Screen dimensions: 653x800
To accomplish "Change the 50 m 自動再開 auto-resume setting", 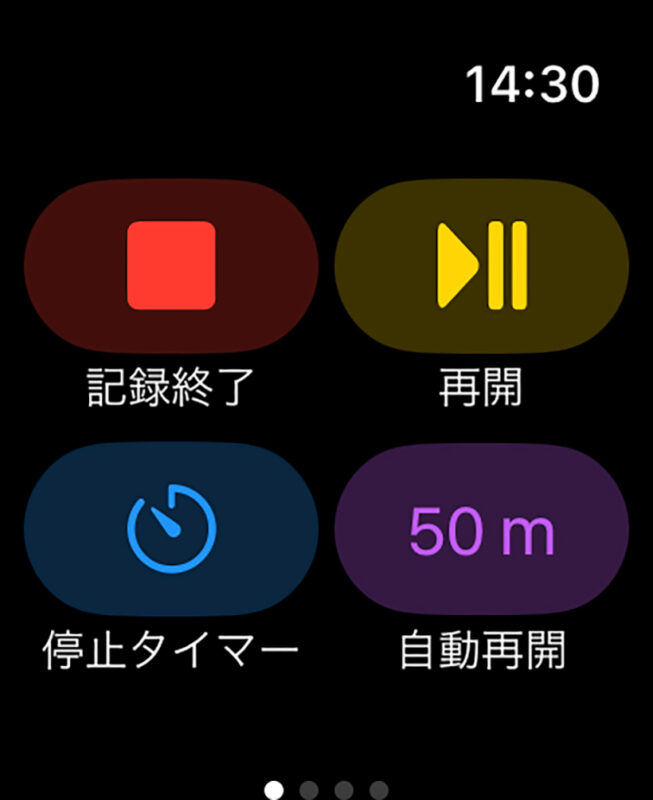I will (482, 529).
